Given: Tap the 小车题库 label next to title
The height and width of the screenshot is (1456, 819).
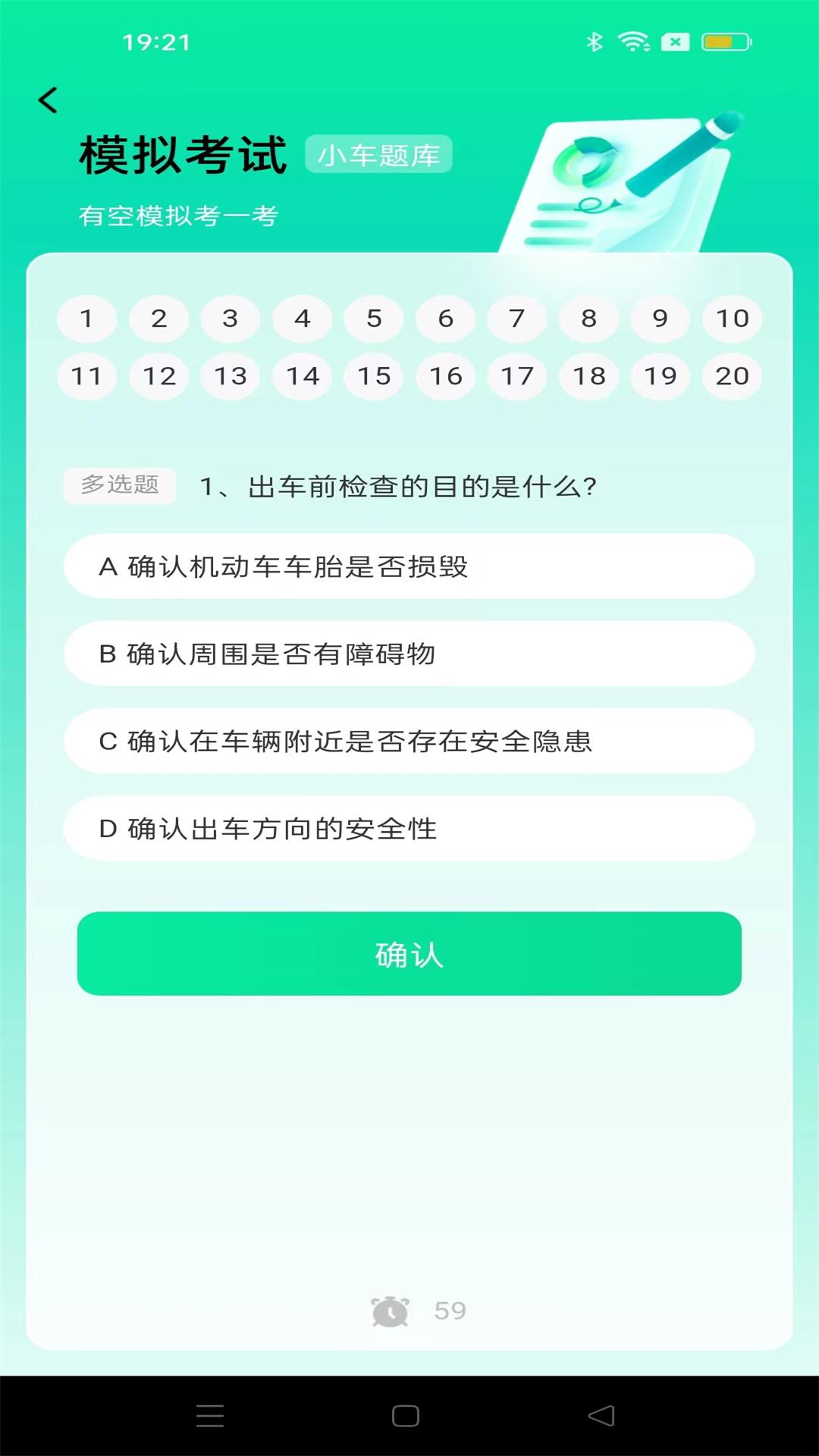Looking at the screenshot, I should tap(381, 154).
